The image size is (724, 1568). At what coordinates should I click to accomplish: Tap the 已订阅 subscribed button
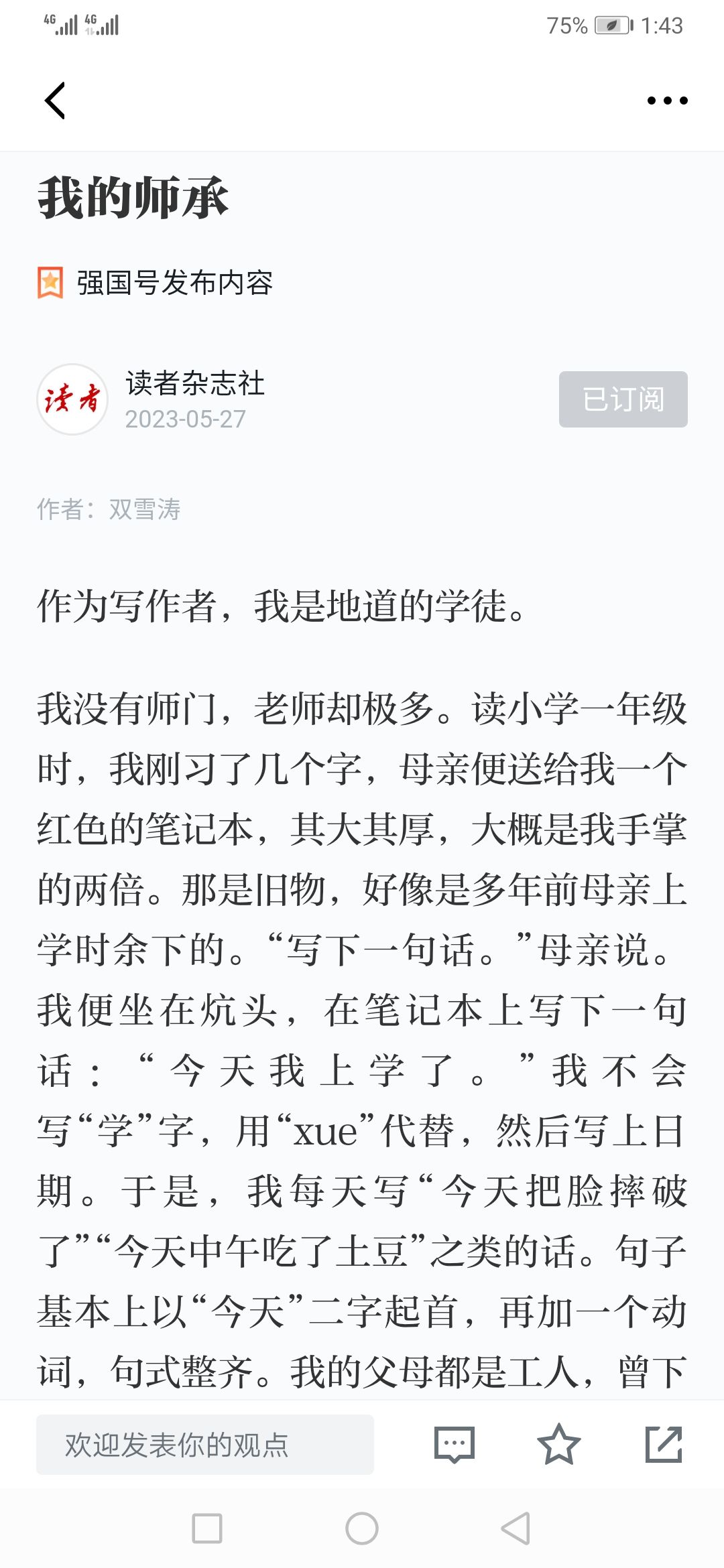[623, 399]
